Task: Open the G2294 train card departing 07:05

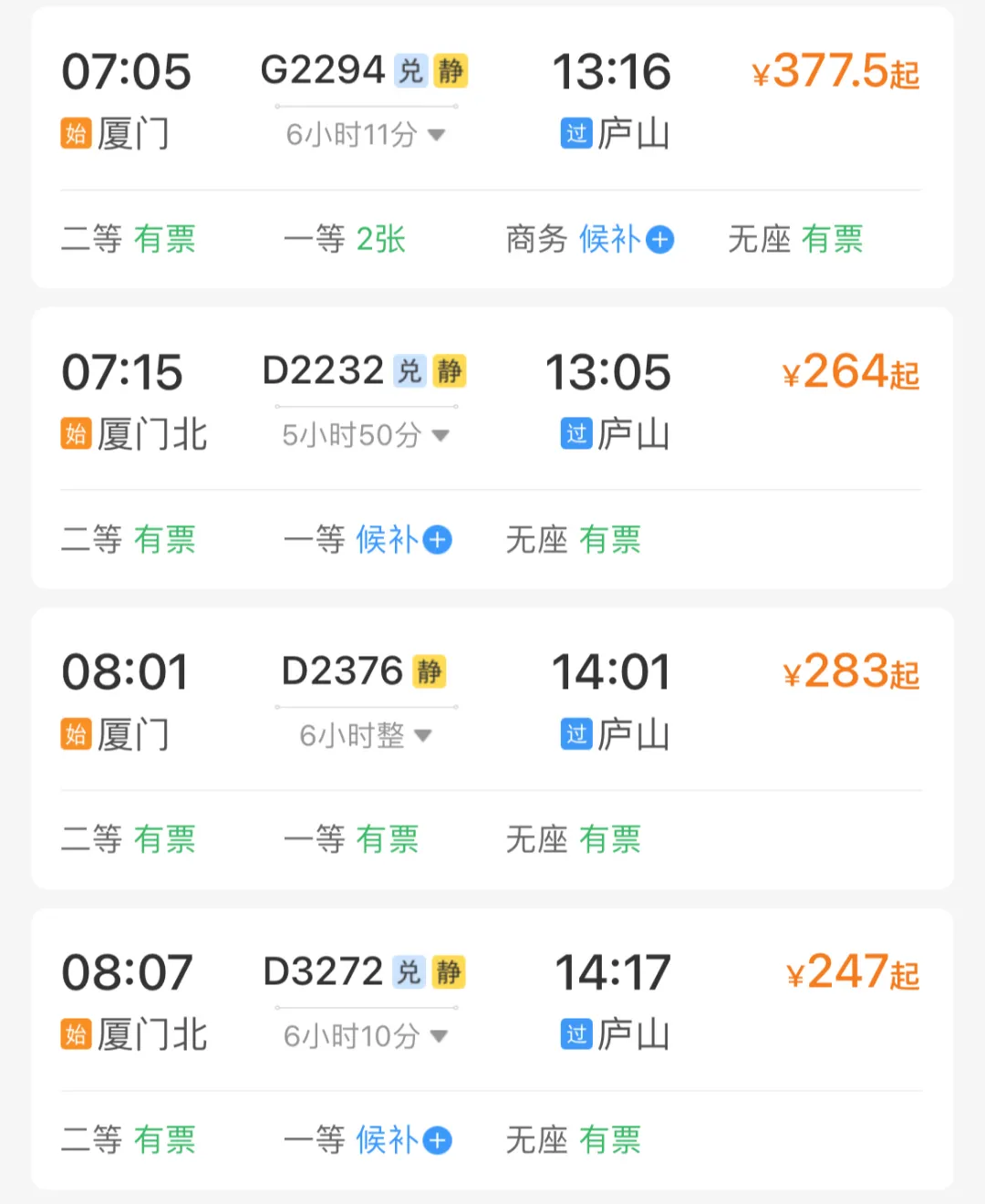Action: point(493,100)
